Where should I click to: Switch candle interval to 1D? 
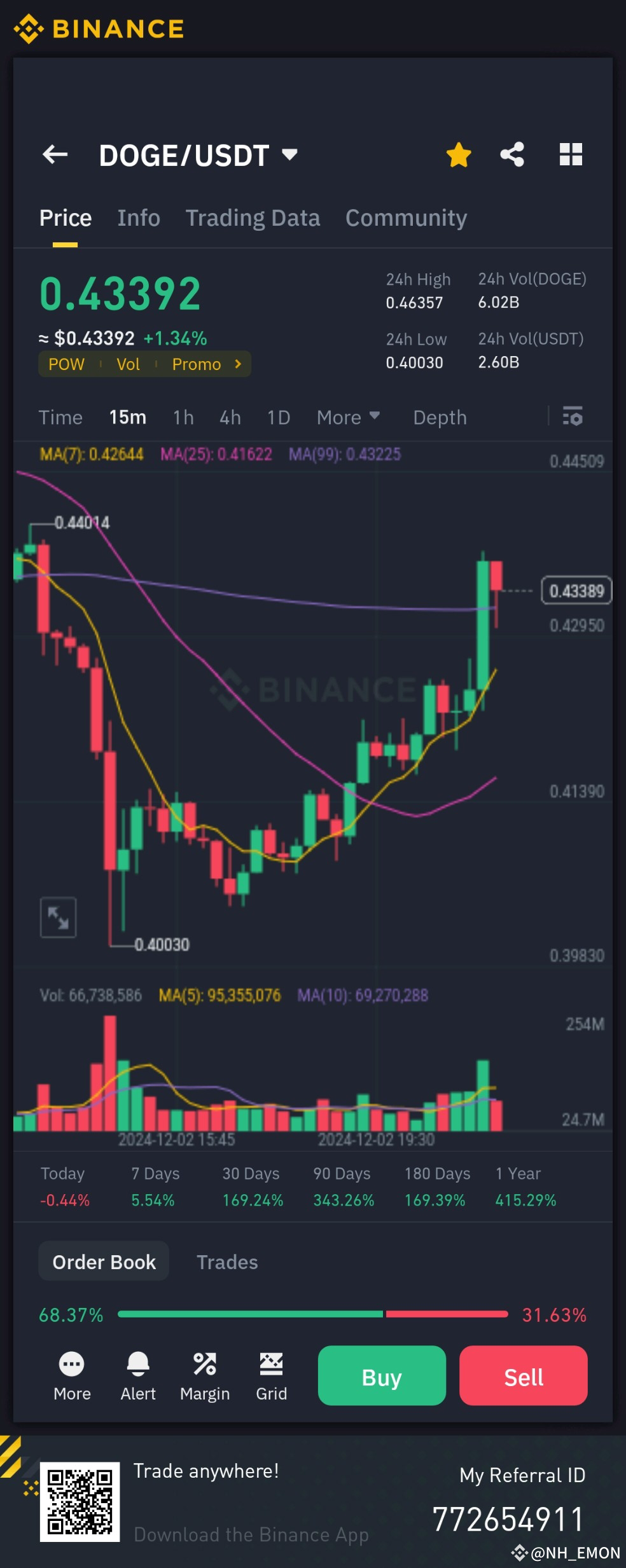[x=278, y=417]
